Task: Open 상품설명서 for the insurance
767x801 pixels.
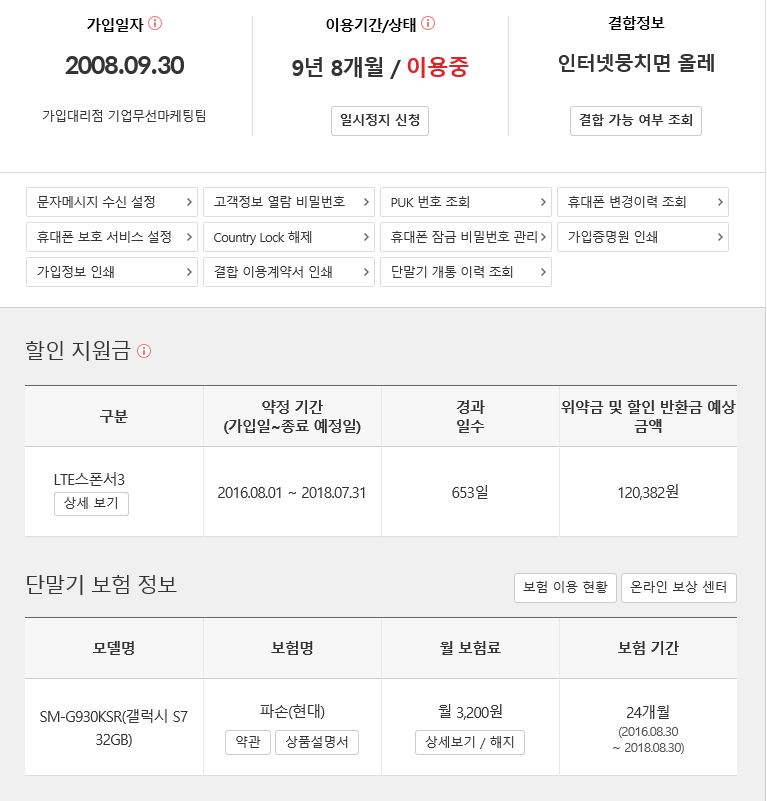Action: coord(316,742)
